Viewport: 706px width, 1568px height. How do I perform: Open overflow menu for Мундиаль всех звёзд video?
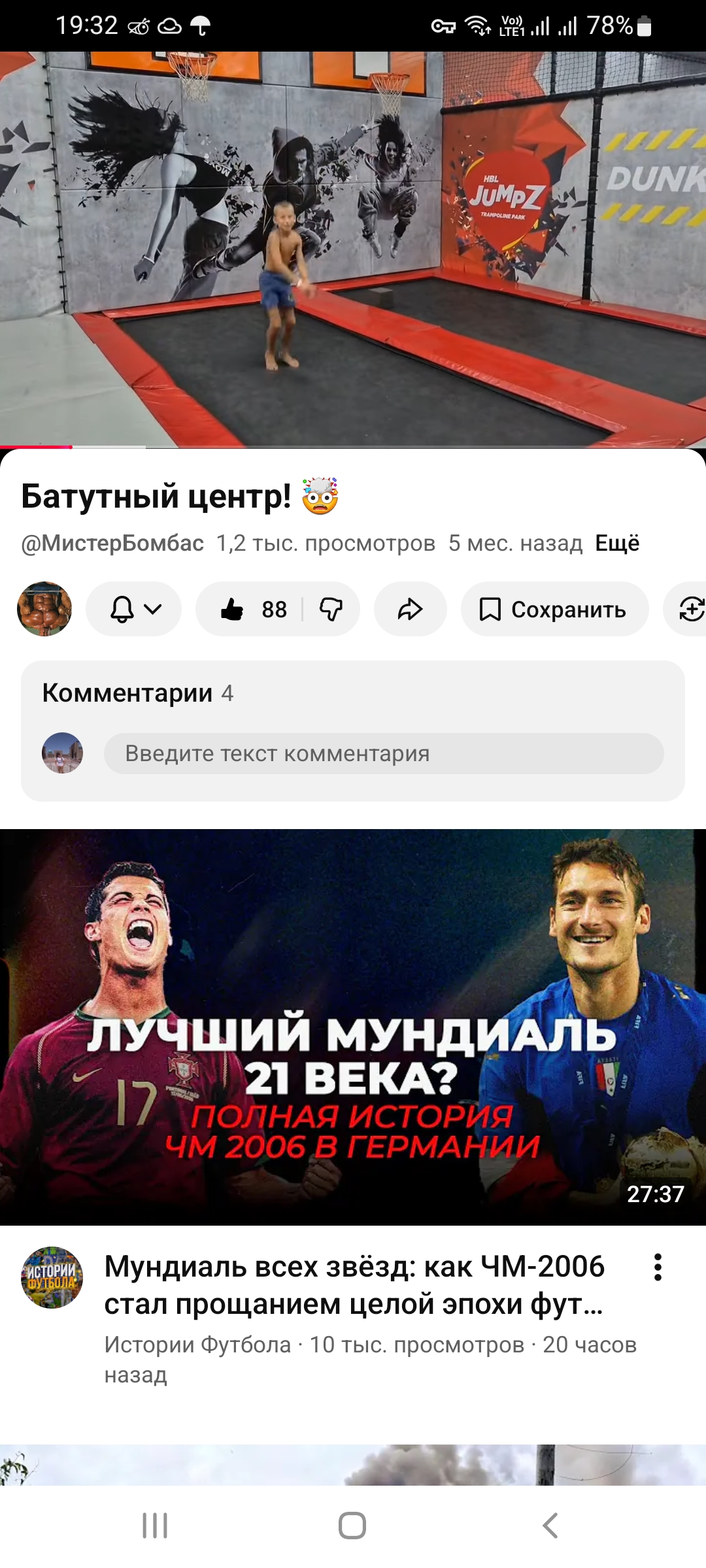[x=658, y=1267]
